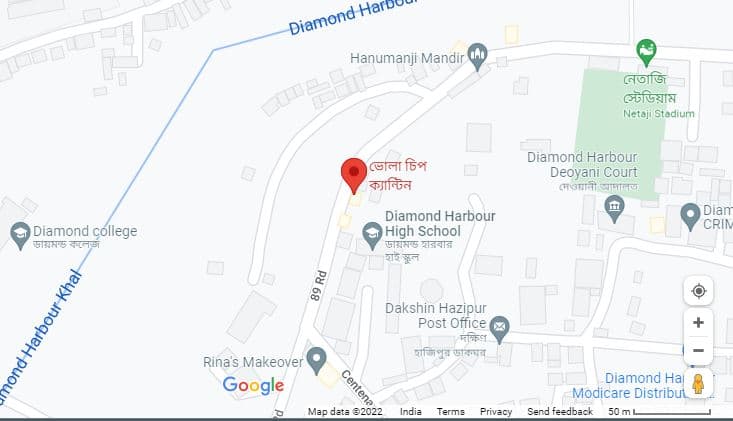
Task: Zoom out of the map
Action: (698, 351)
